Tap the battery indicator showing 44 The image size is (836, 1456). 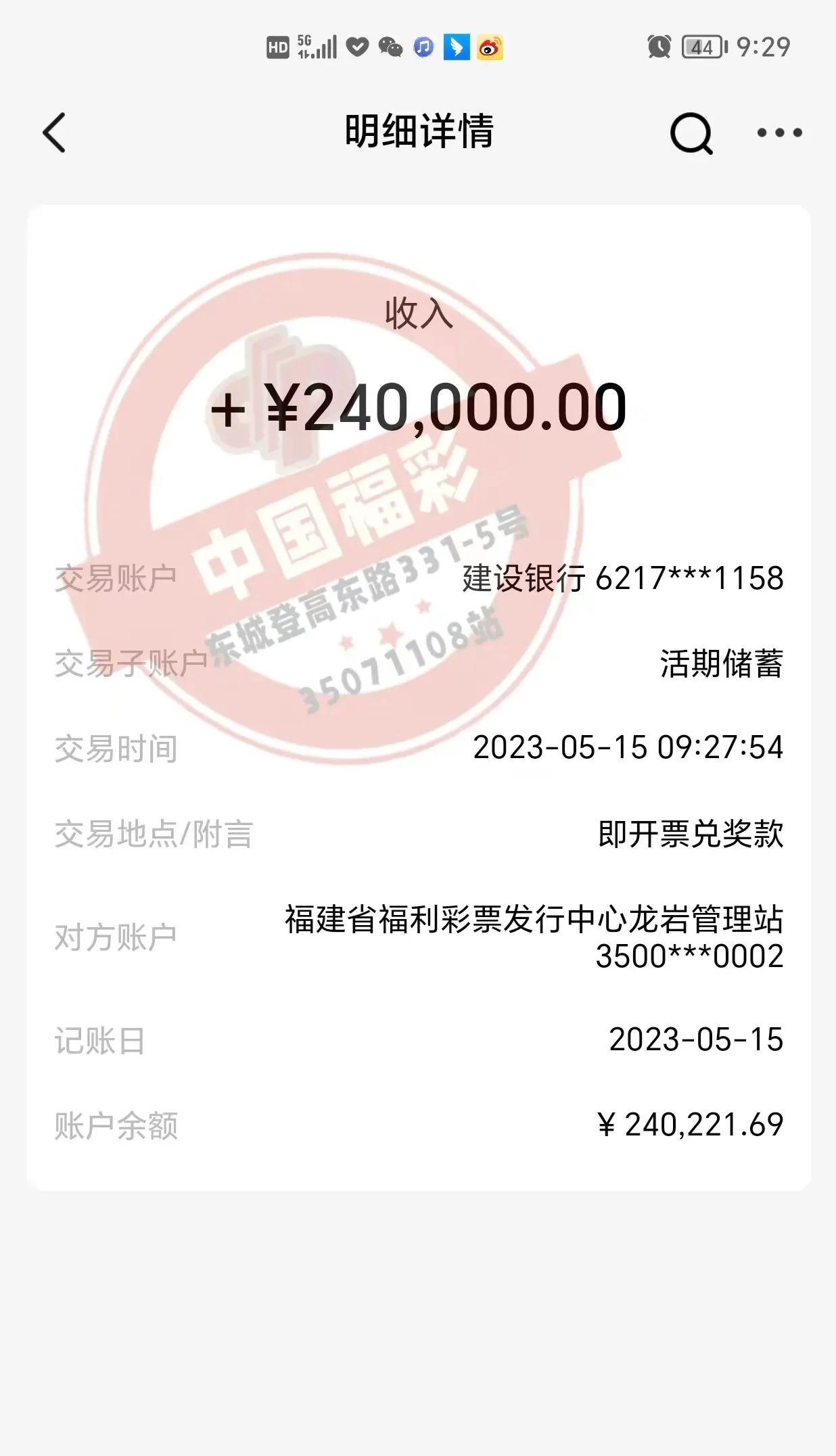(702, 46)
